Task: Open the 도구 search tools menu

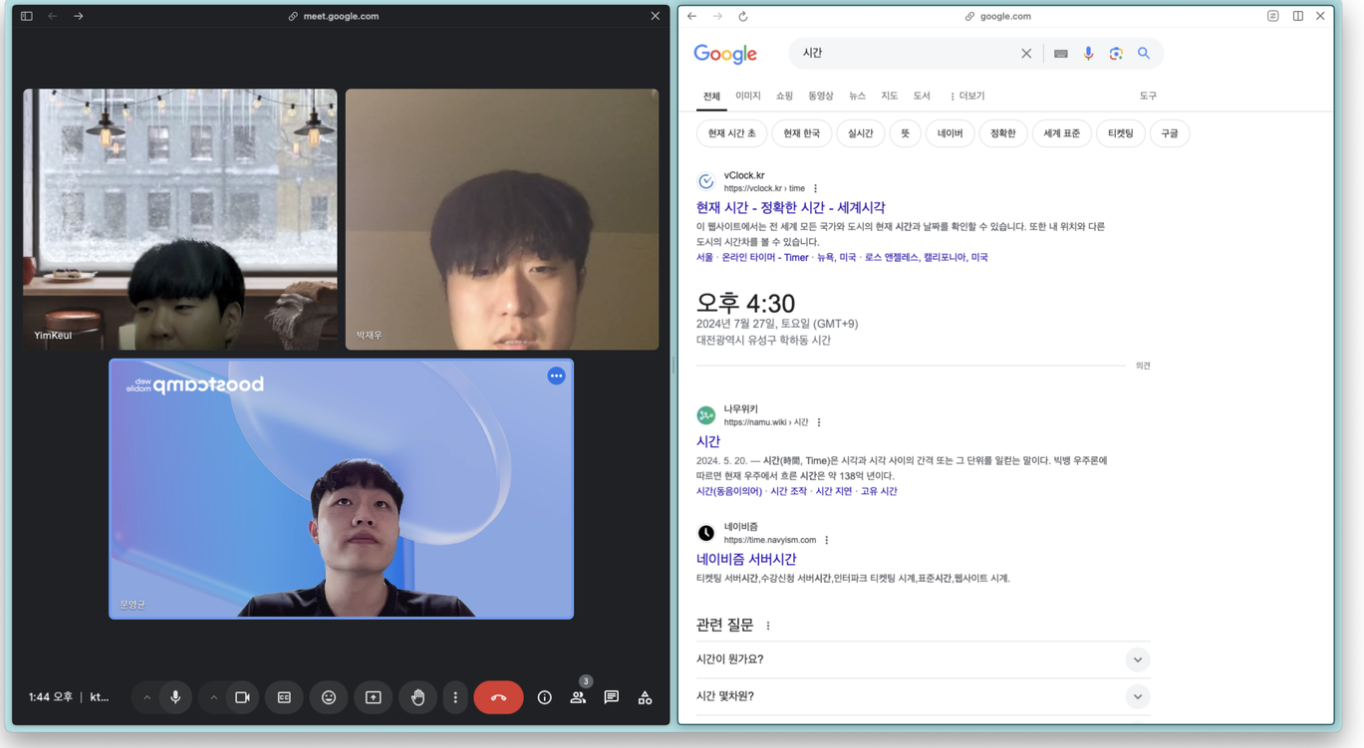Action: tap(1147, 96)
